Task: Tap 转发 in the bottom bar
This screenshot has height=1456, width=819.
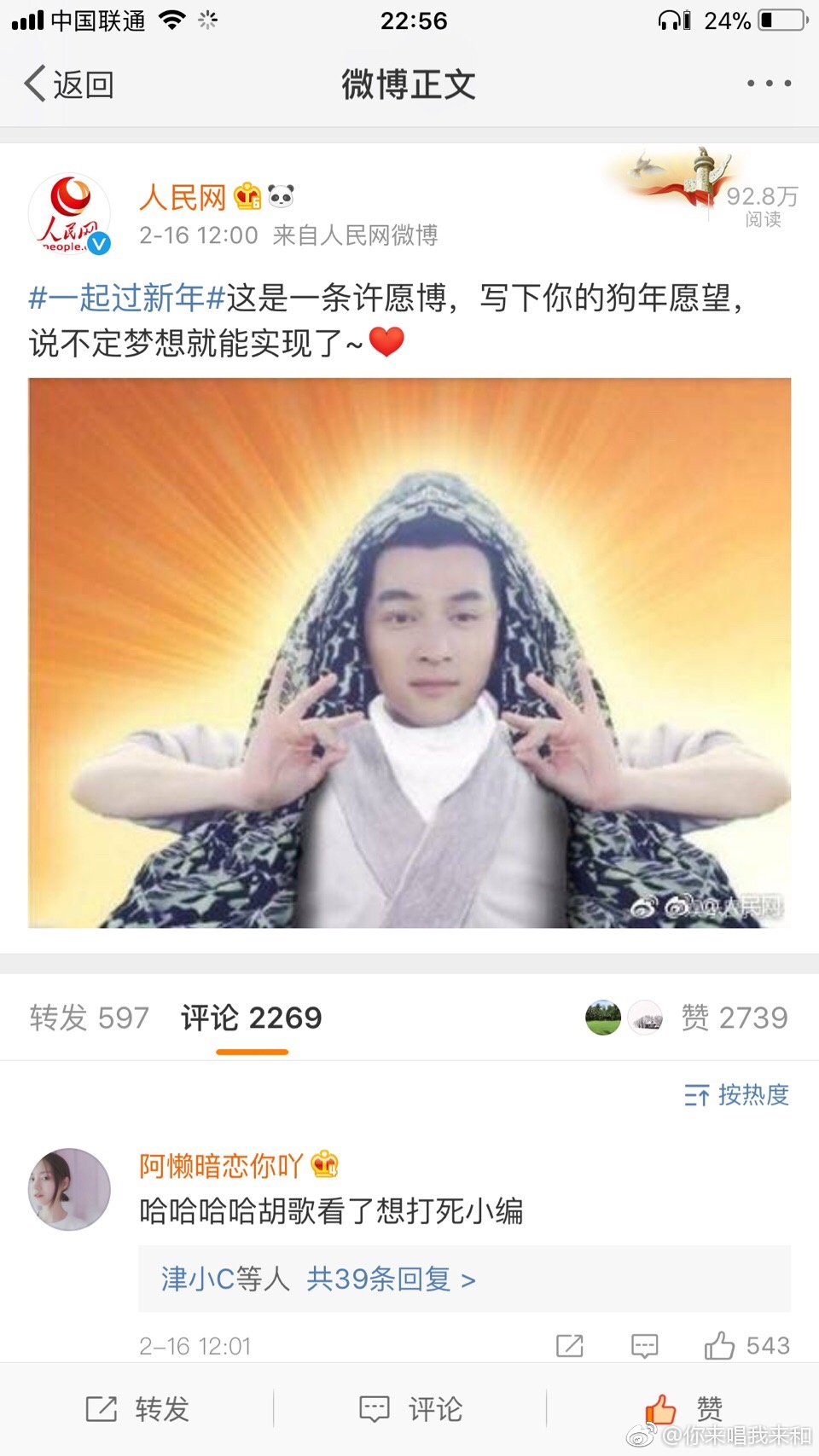Action: click(137, 1409)
